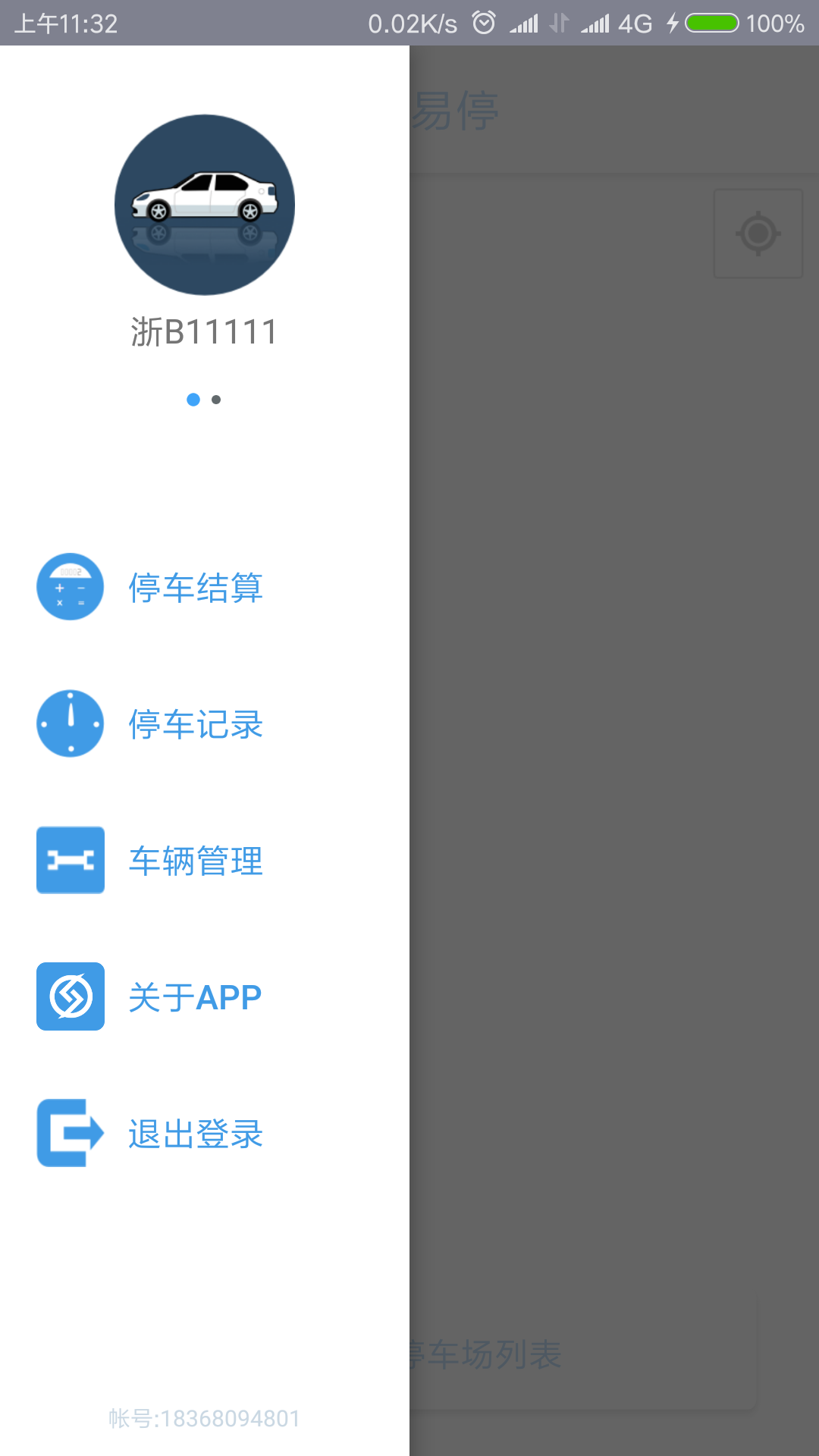Click the app logo icon beside 关于APP

70,996
